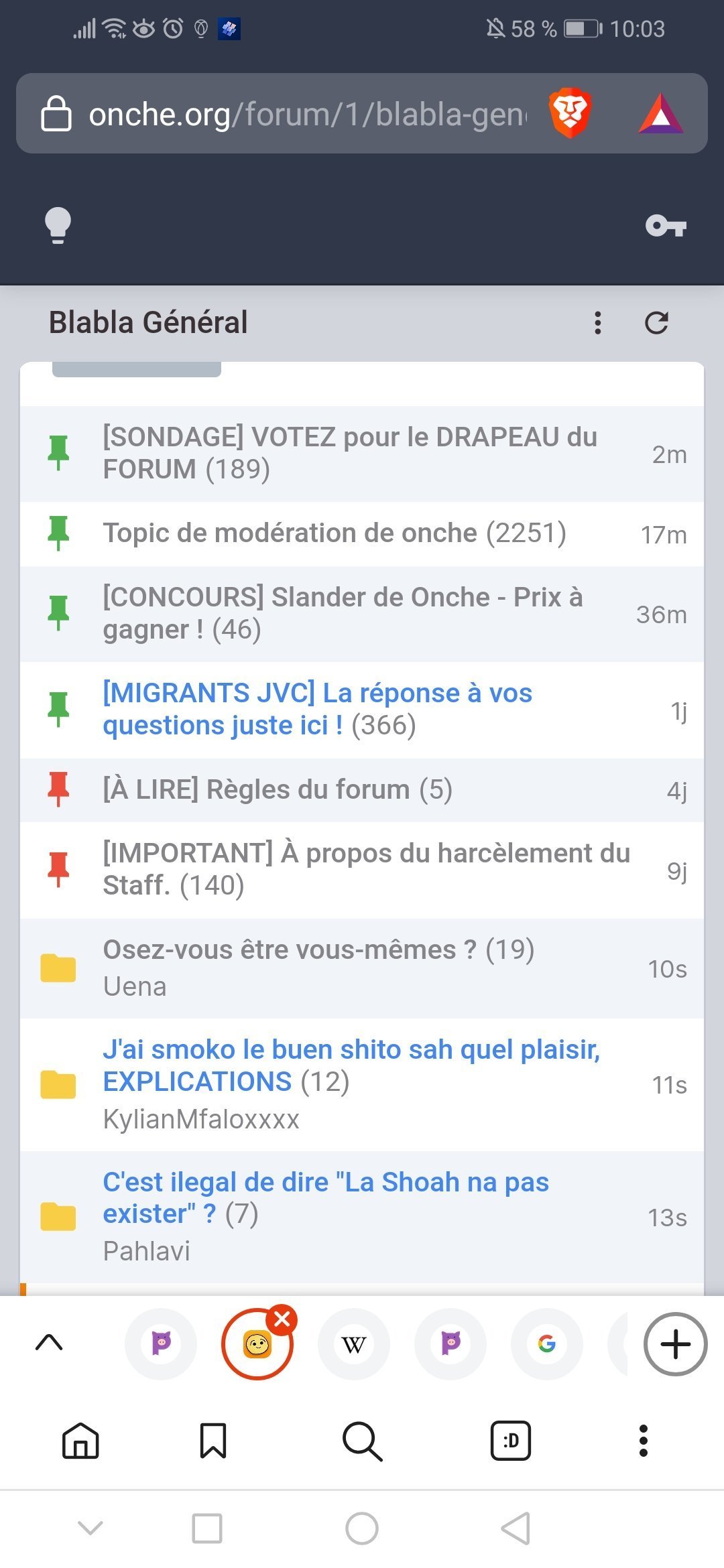Open the J'ai smoko le buen shito topic
Screen dimensions: 724x1568
pyautogui.click(x=351, y=1065)
